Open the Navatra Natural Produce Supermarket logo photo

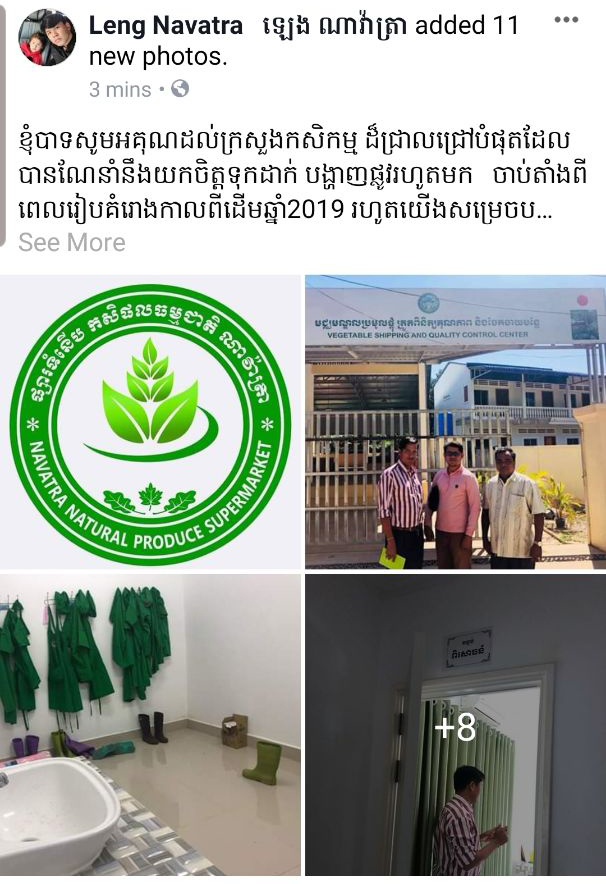151,421
